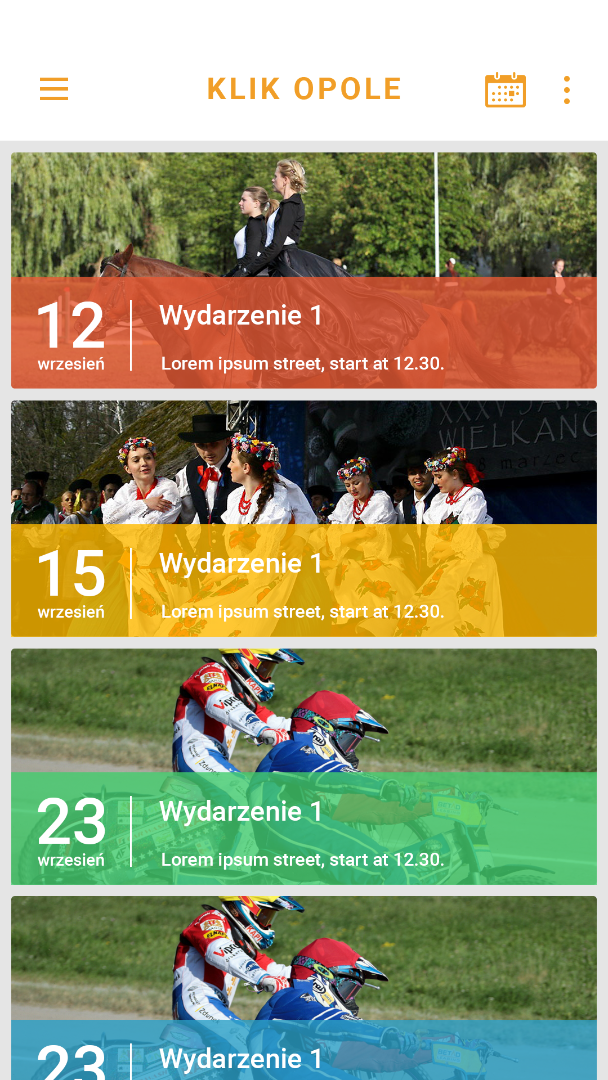
Task: Open the calendar view
Action: [505, 90]
